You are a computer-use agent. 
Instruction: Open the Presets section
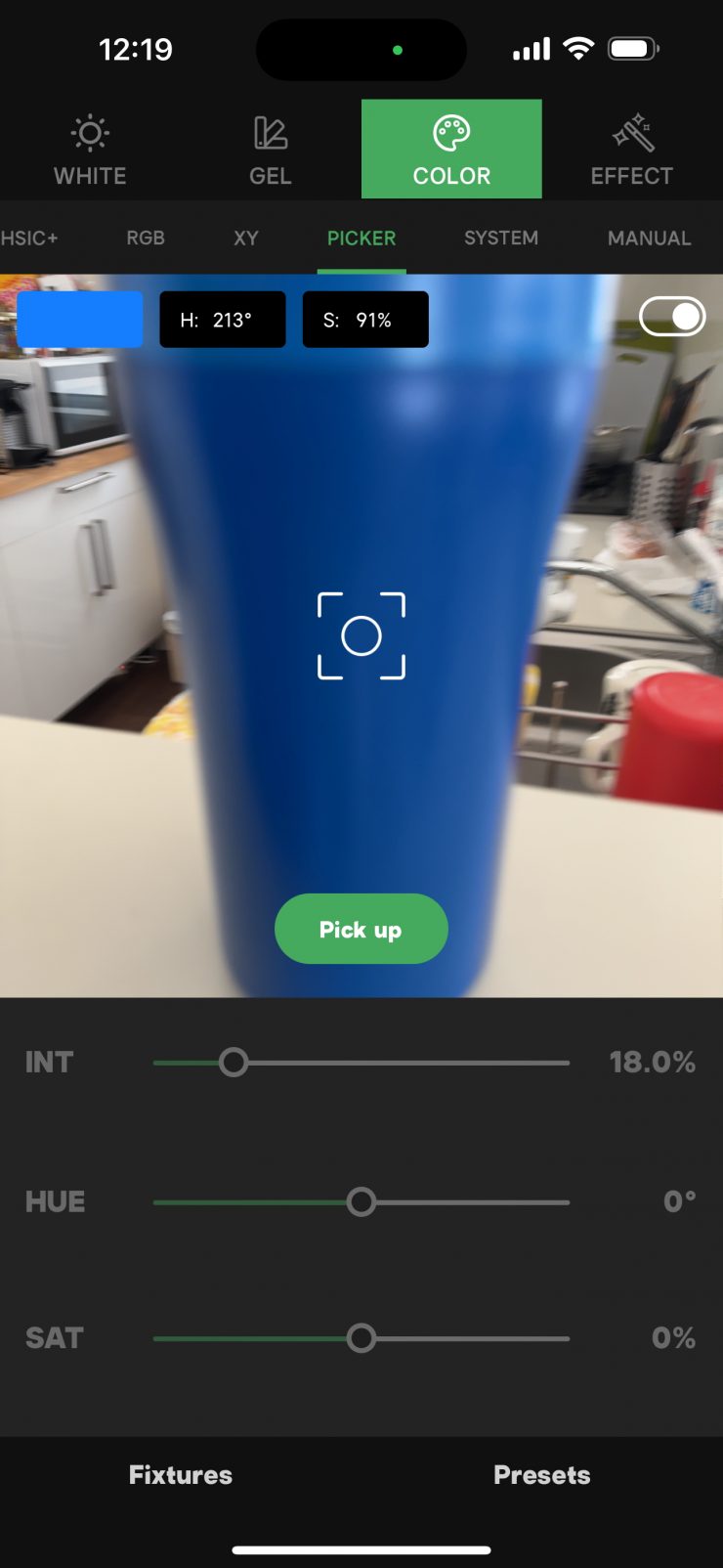[542, 1475]
